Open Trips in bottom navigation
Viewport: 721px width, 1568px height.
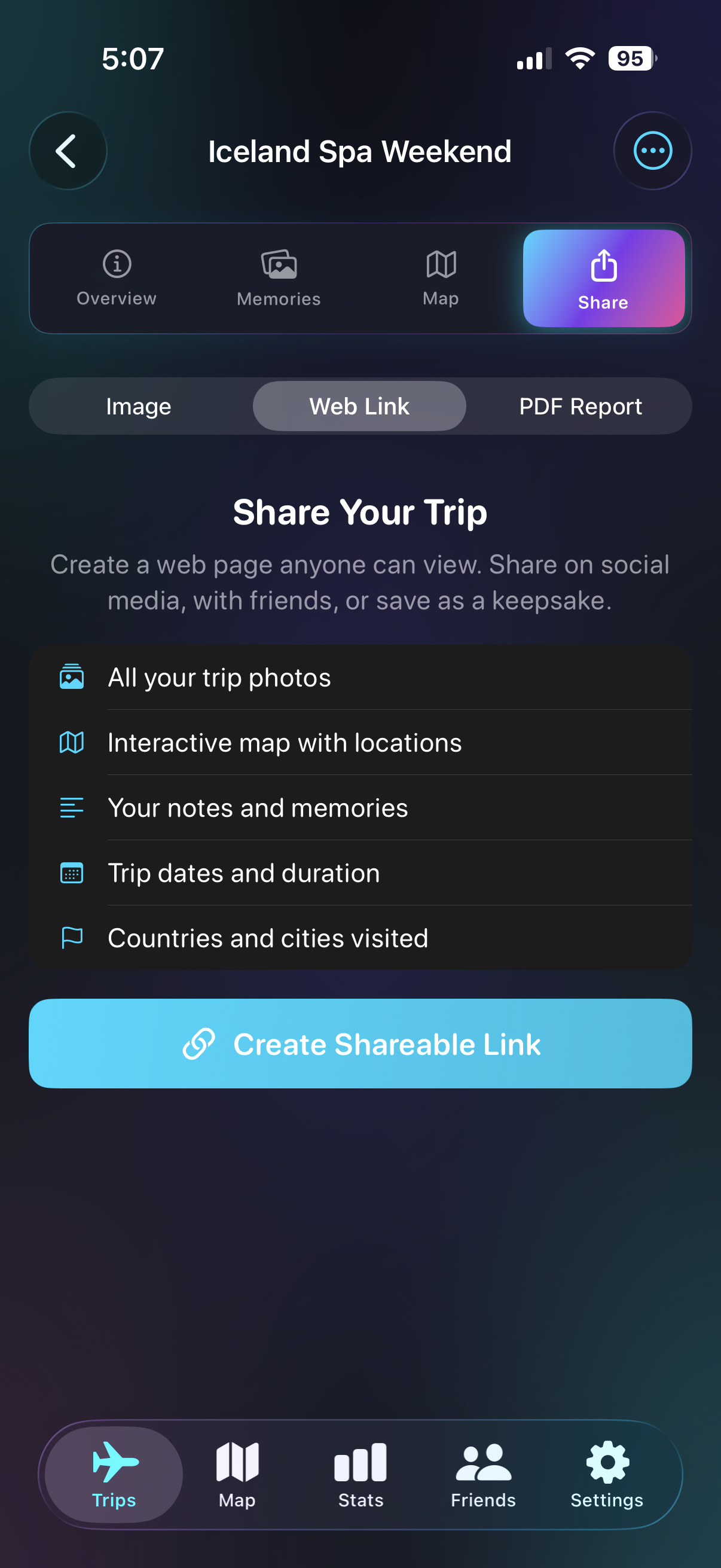[114, 1474]
